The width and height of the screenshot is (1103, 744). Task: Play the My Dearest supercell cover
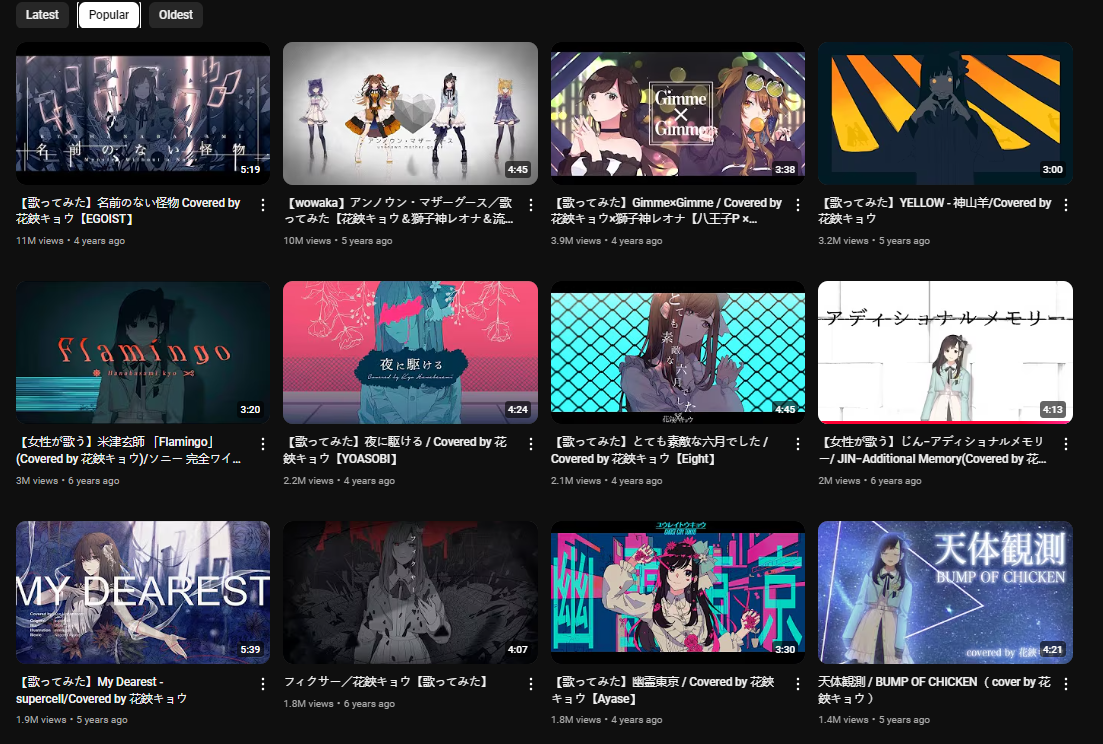pyautogui.click(x=143, y=592)
